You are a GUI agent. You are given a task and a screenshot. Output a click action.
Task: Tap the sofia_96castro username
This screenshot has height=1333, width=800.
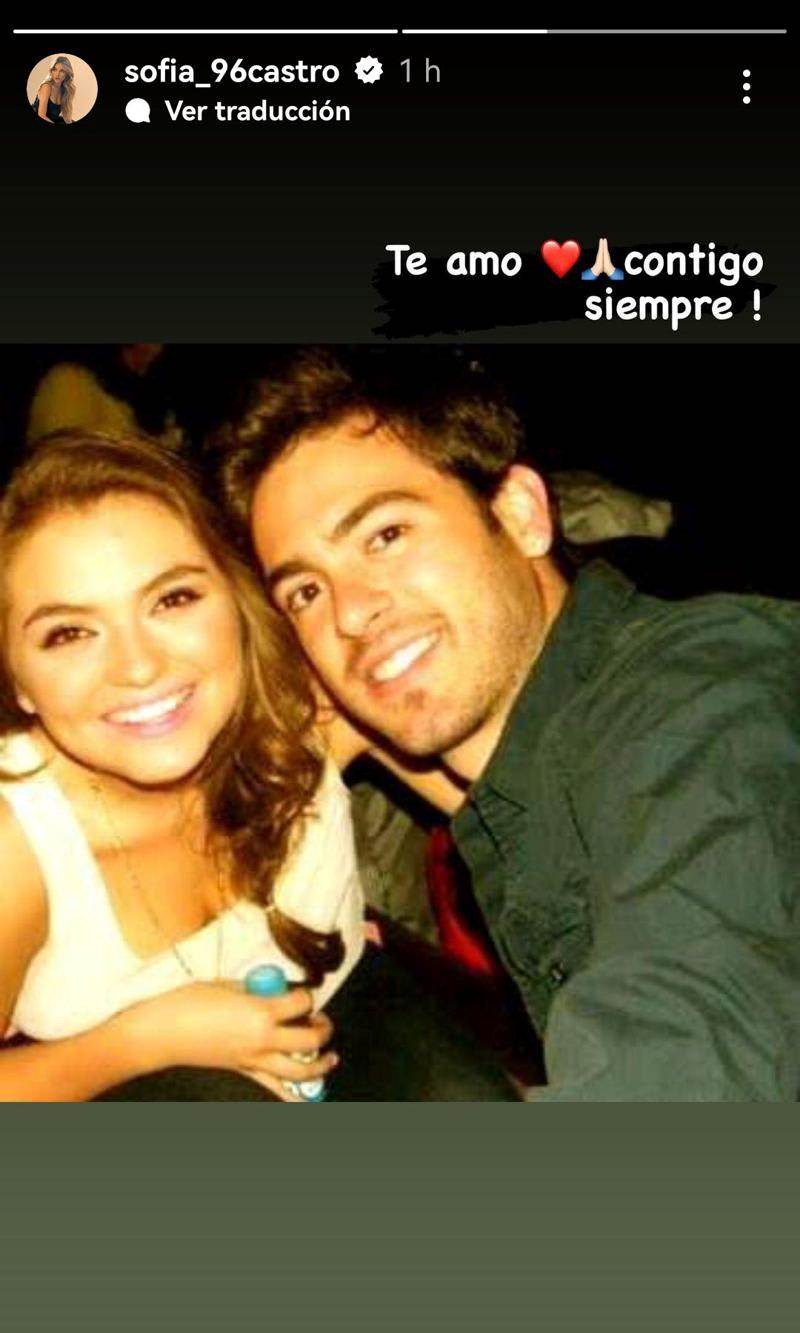[x=231, y=71]
